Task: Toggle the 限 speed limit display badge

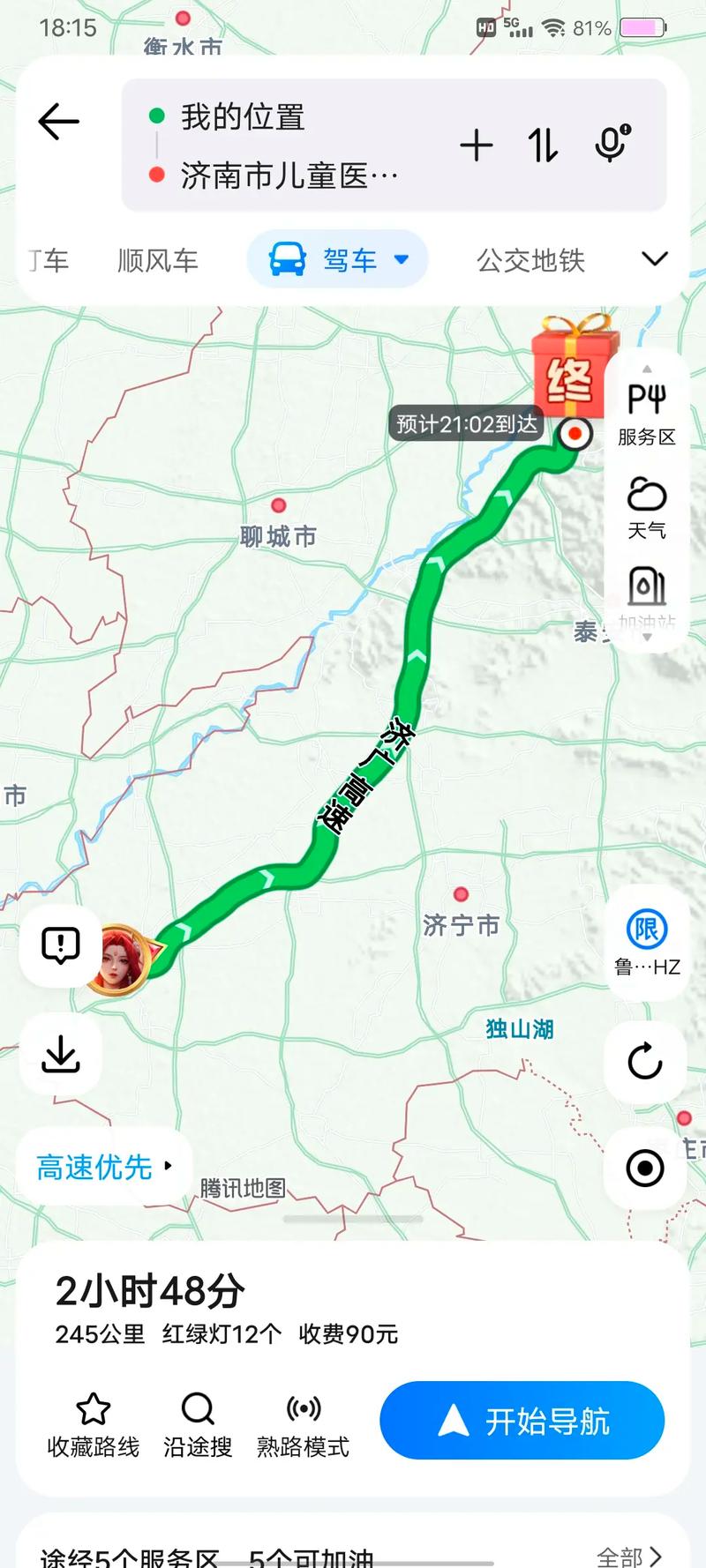Action: (x=644, y=929)
